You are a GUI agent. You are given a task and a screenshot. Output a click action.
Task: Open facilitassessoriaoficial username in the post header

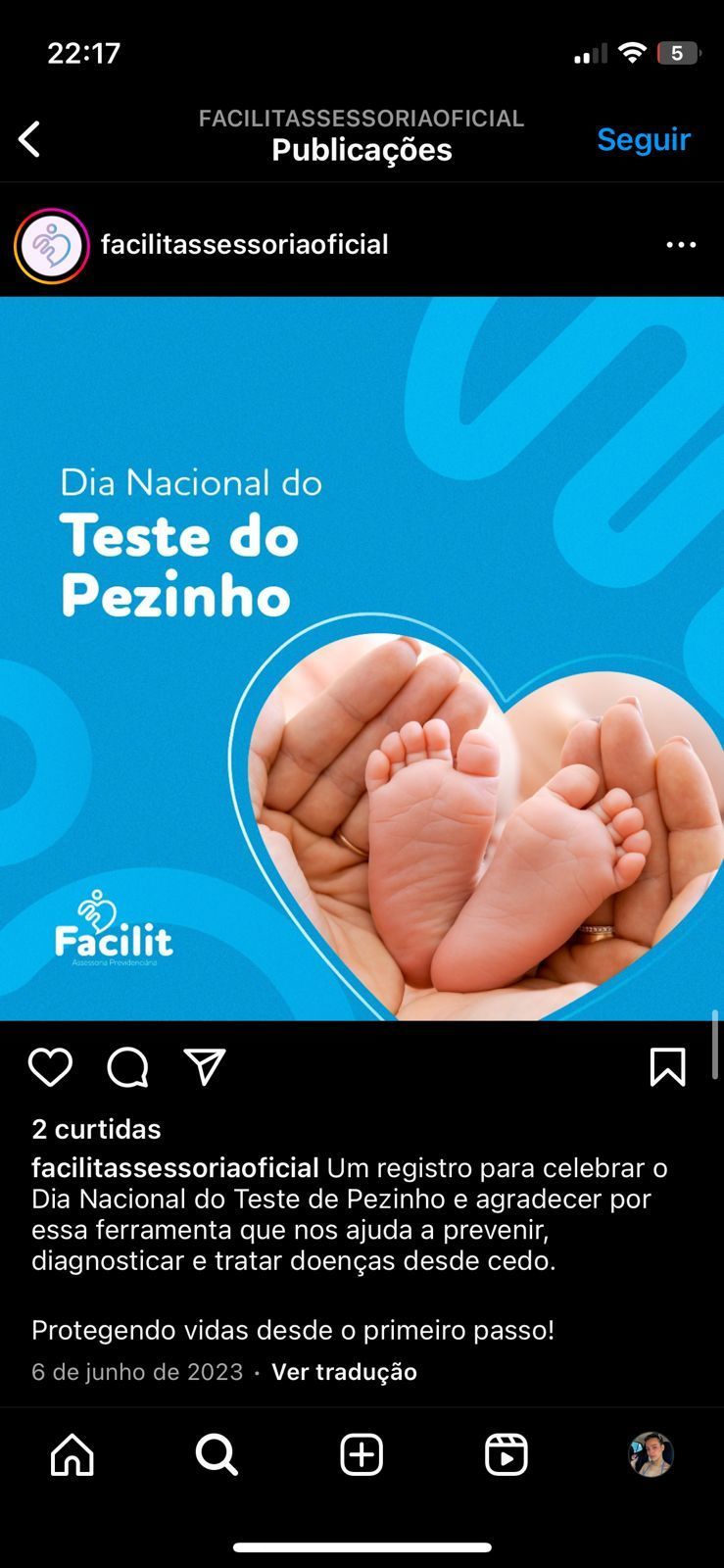[x=244, y=245]
